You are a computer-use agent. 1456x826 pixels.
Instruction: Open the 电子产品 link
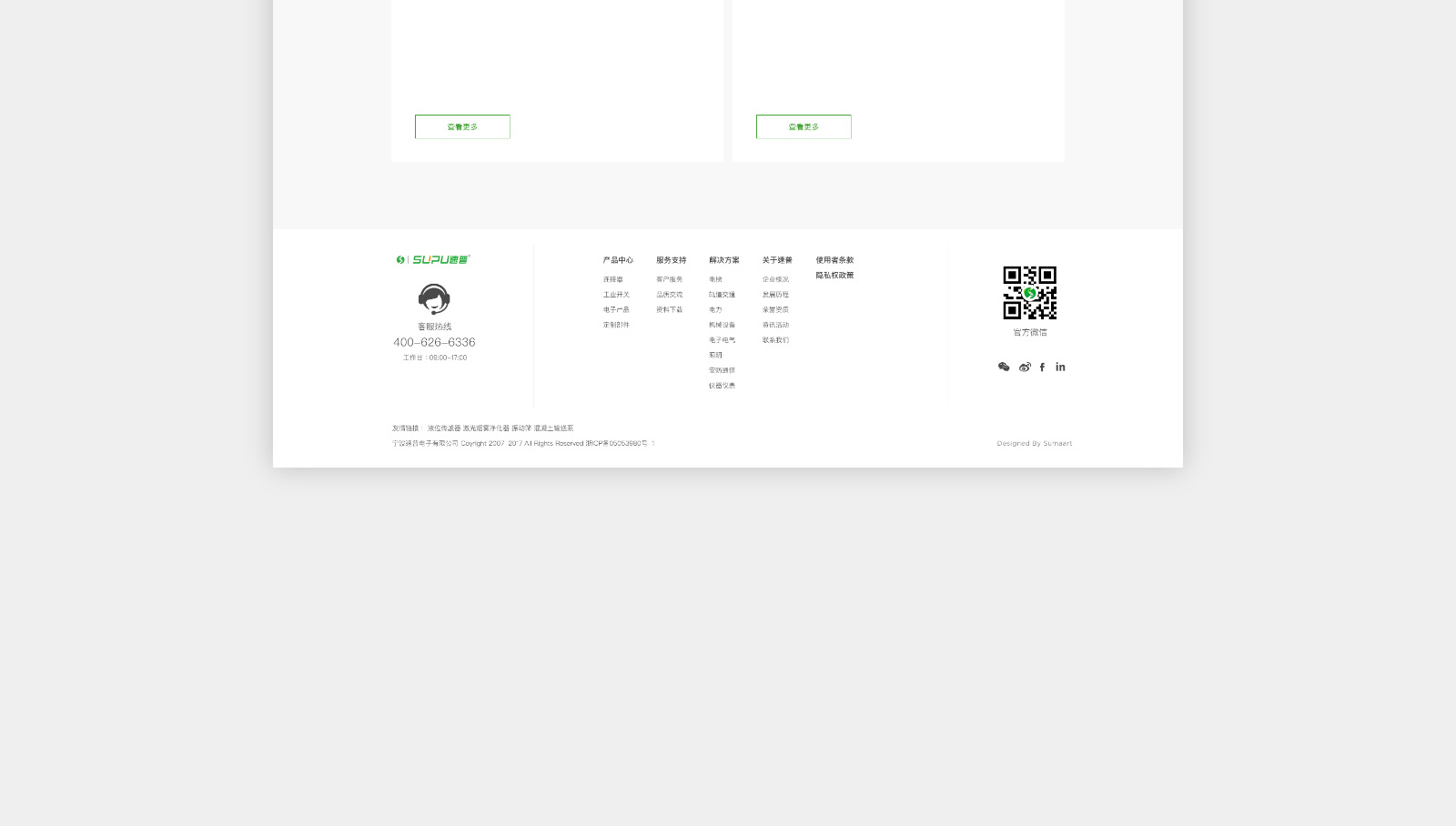pyautogui.click(x=616, y=310)
